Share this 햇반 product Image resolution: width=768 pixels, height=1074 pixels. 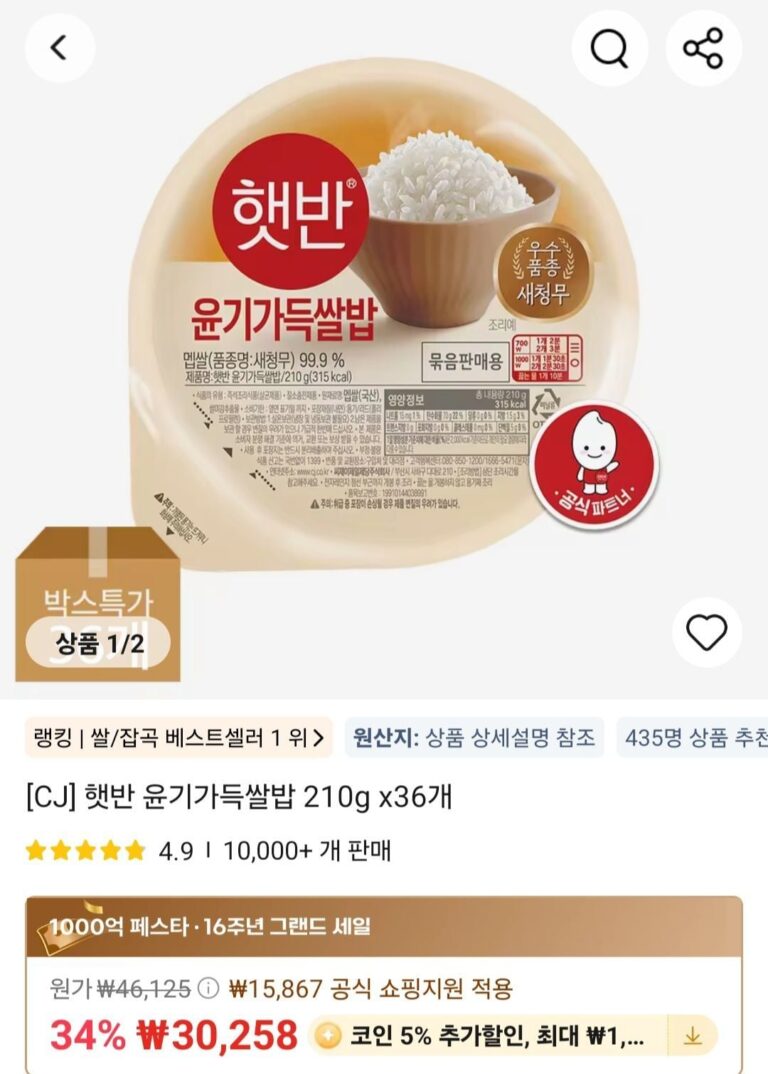703,48
